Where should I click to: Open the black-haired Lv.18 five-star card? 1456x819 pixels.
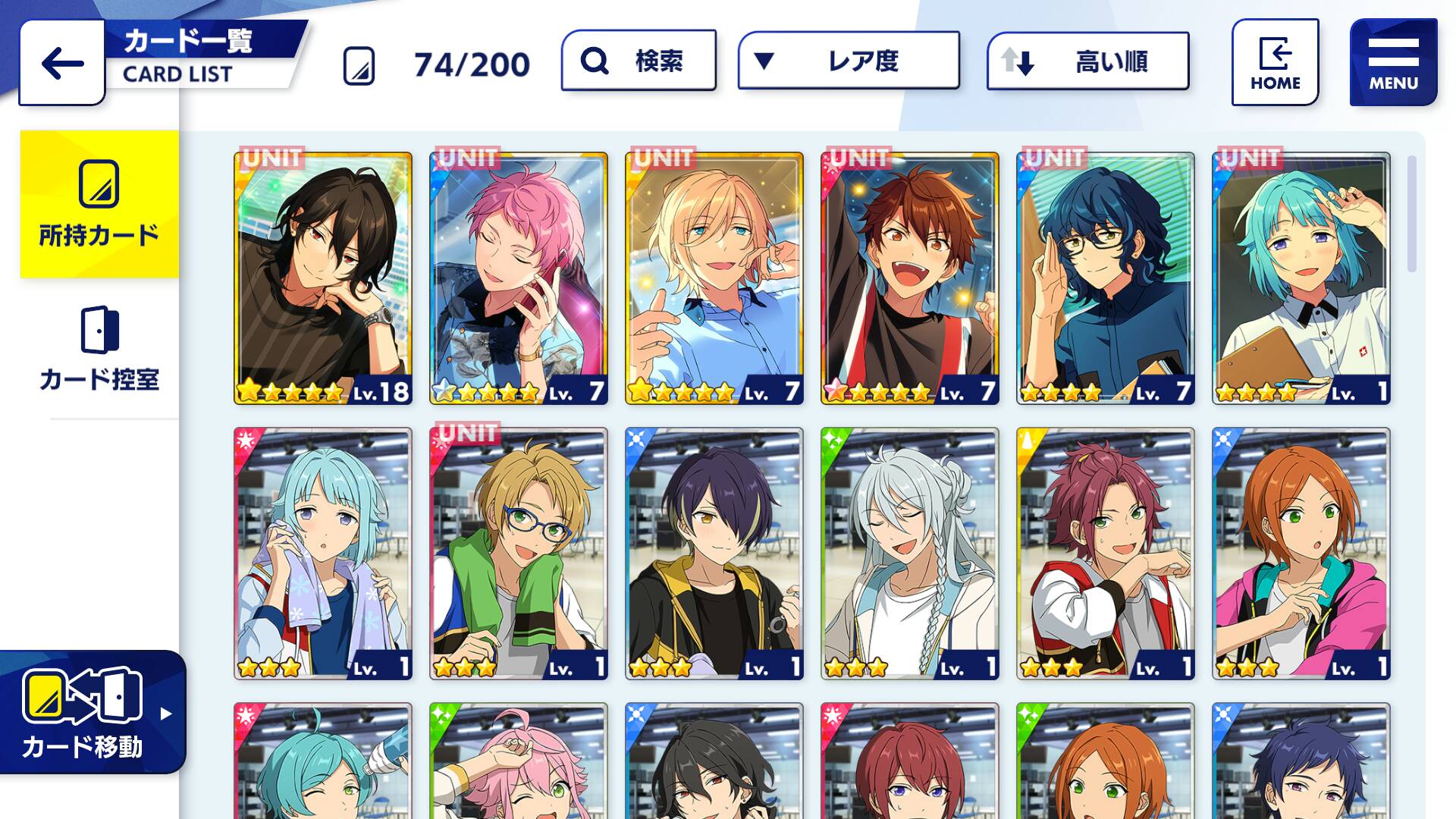point(323,278)
